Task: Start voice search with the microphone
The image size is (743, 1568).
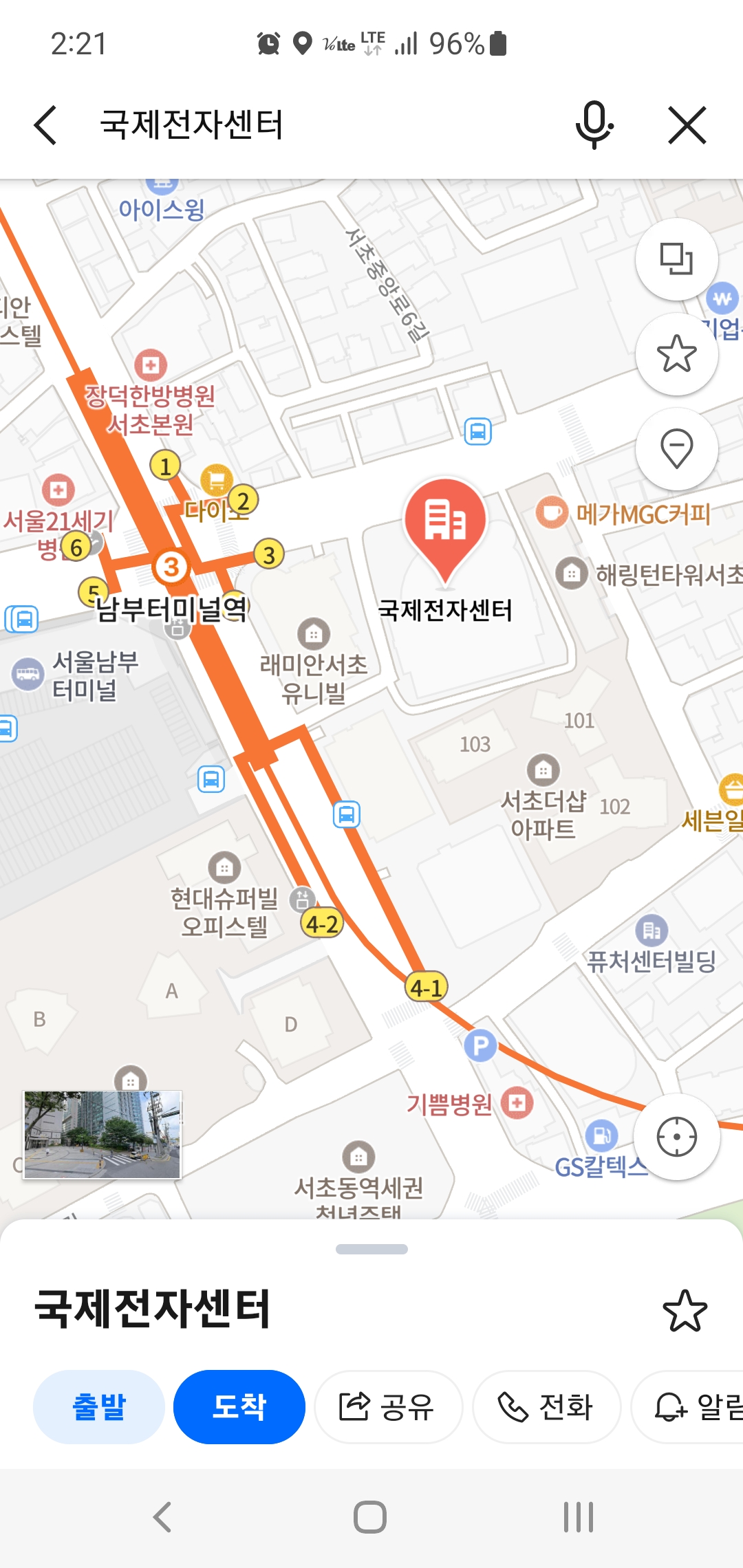Action: pos(594,125)
